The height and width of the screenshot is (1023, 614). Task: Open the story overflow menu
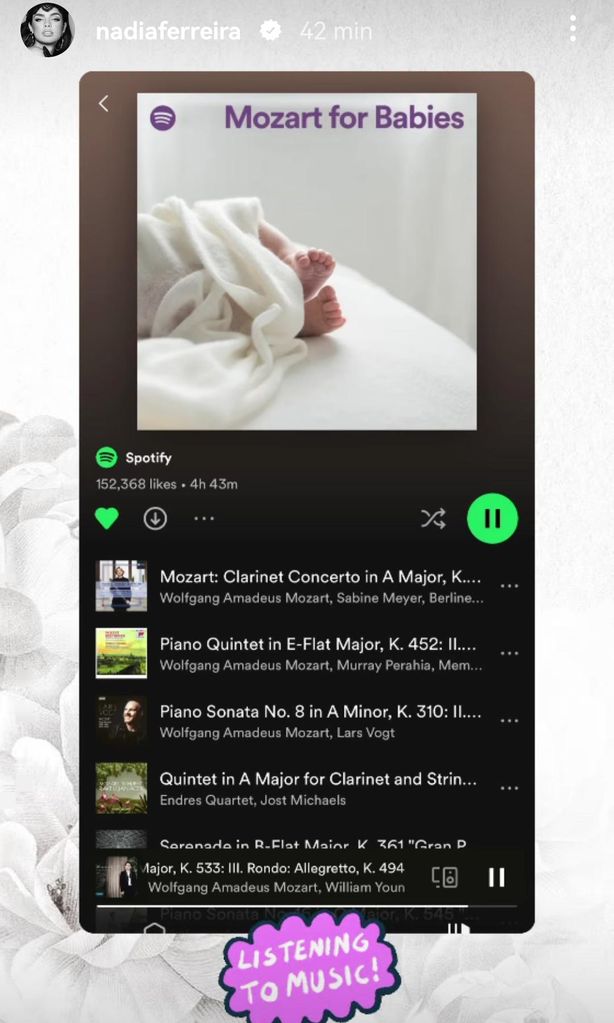(x=572, y=28)
